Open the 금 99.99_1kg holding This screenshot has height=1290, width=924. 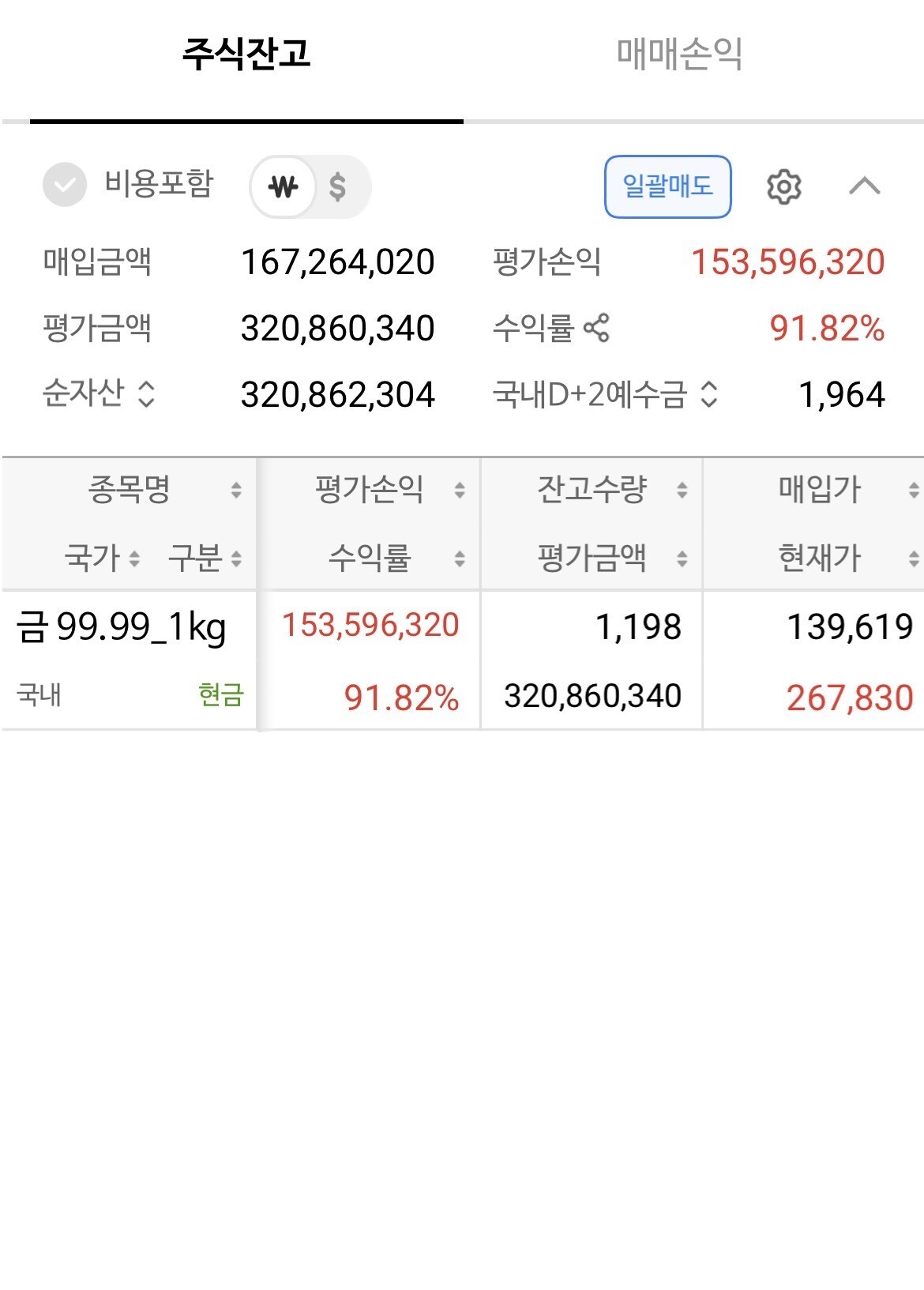coord(122,628)
